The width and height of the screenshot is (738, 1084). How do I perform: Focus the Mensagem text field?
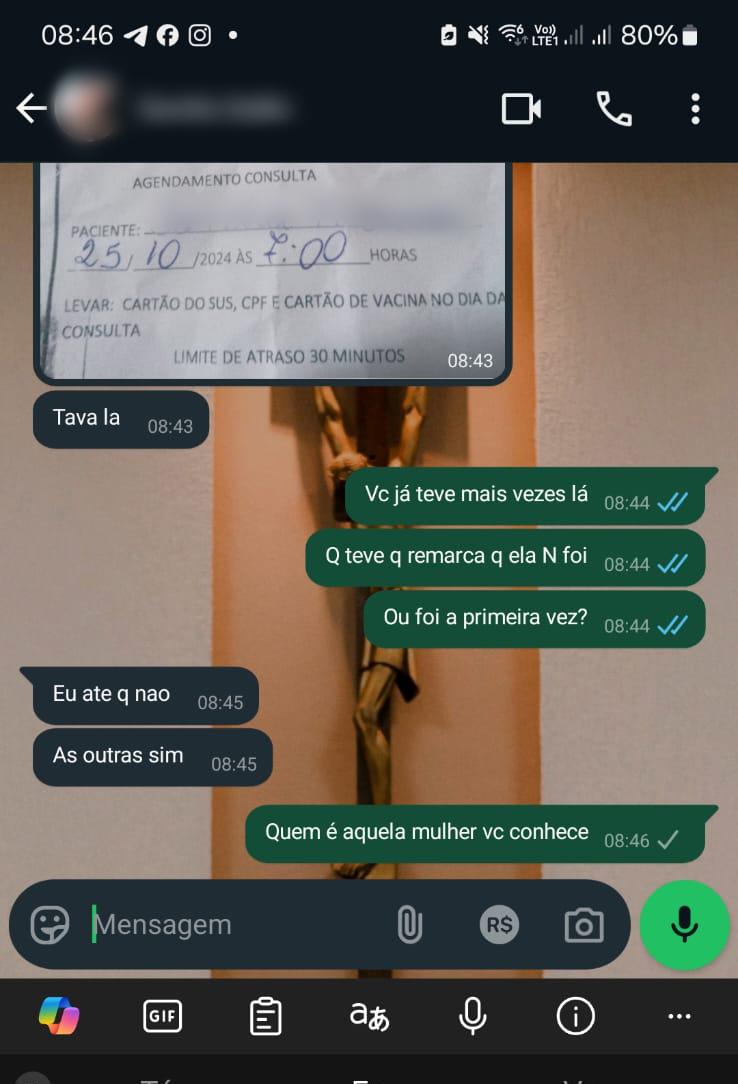(230, 925)
